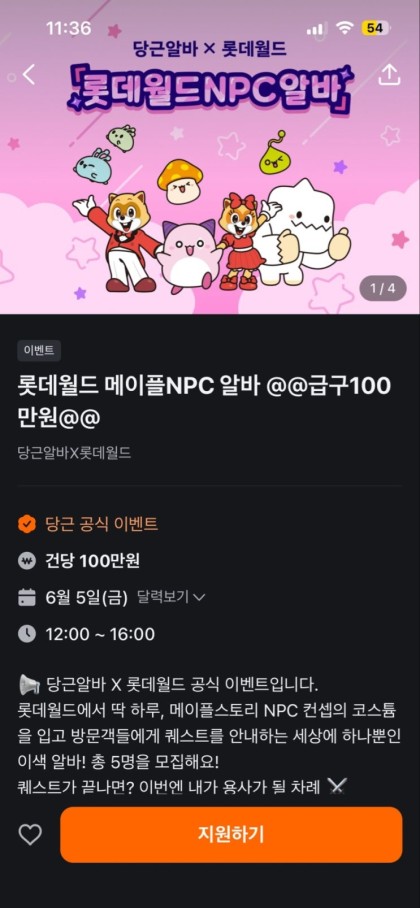Screen dimensions: 420x908
Task: Tap 지원하기 to apply
Action: [x=231, y=834]
